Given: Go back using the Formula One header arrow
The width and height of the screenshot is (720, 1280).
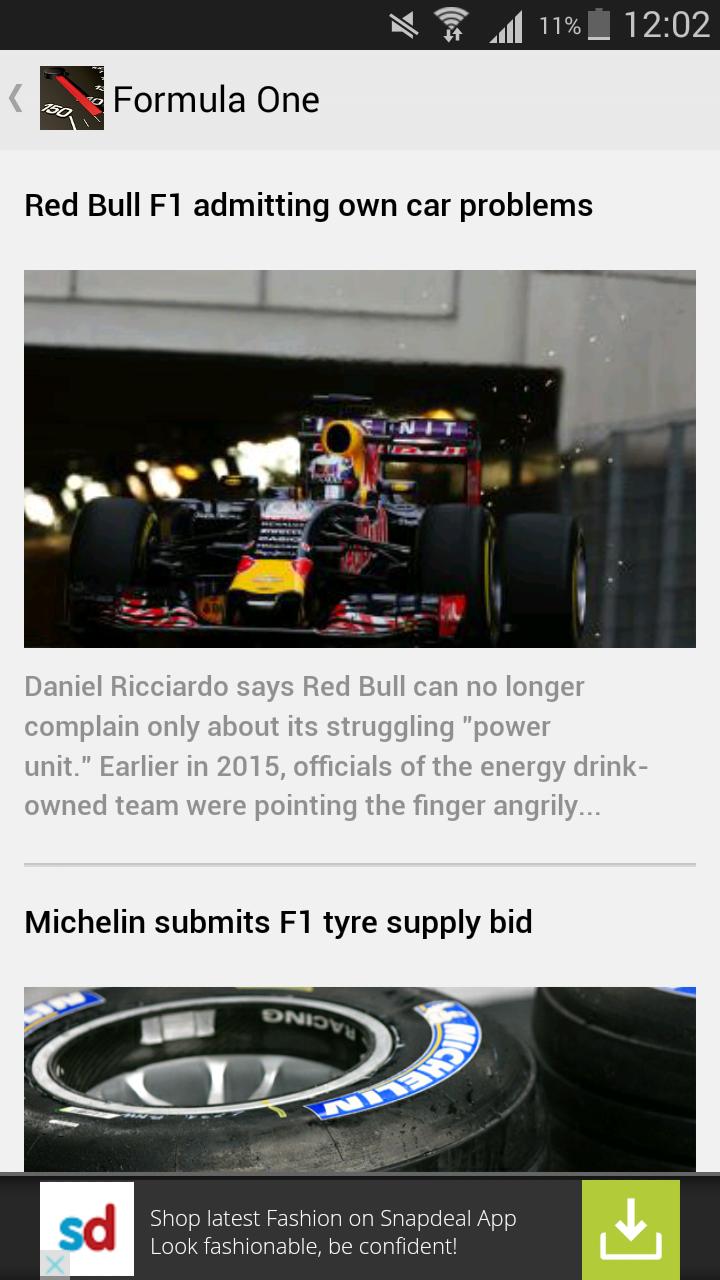Looking at the screenshot, I should tap(17, 99).
